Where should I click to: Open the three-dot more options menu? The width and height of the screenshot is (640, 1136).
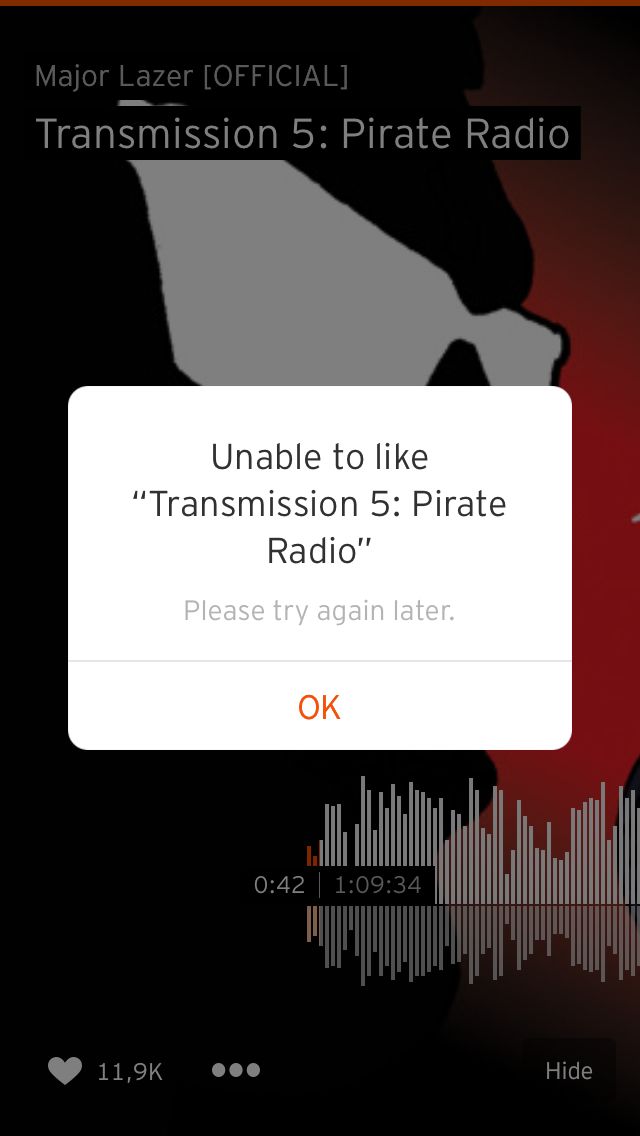236,1070
